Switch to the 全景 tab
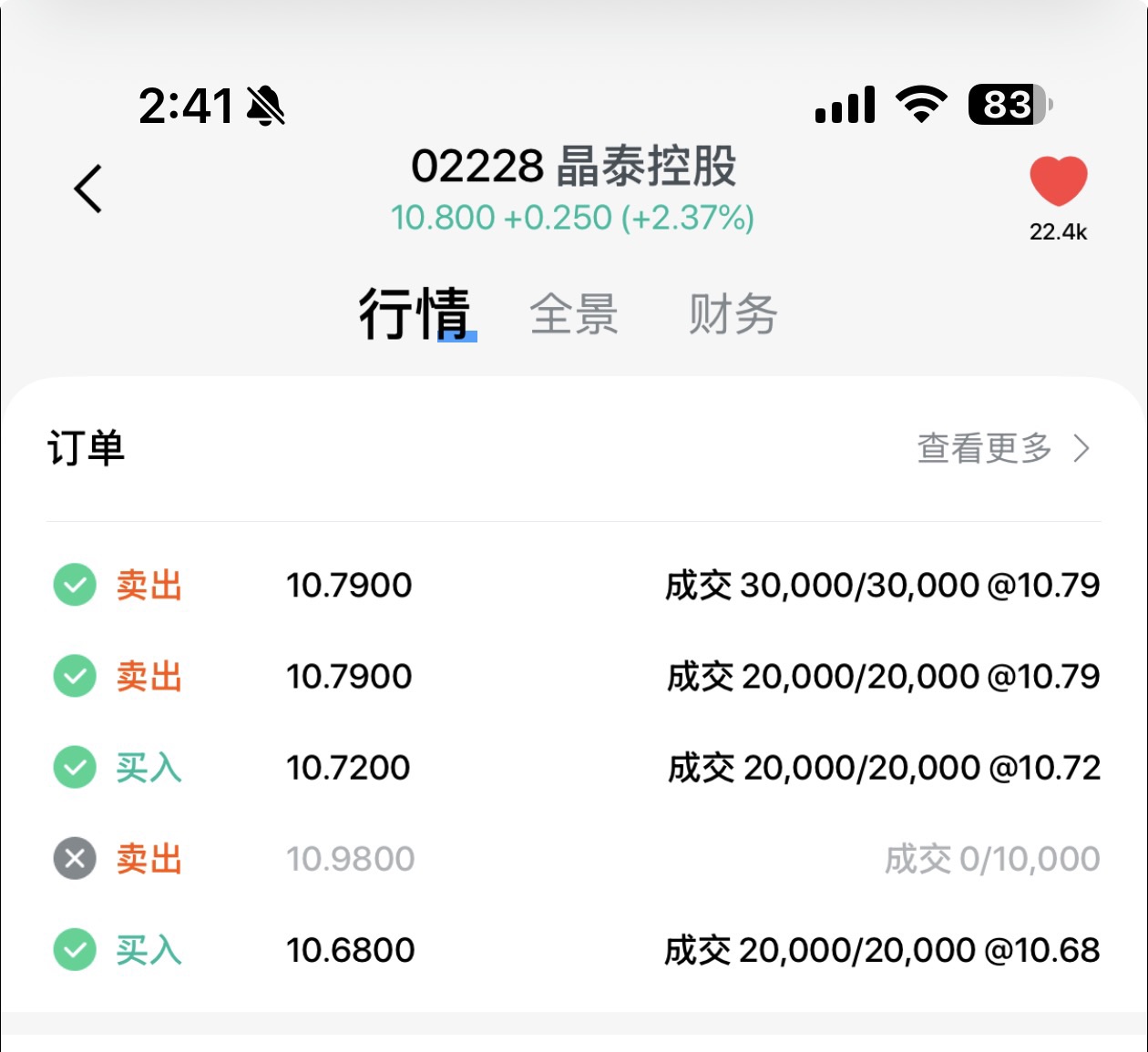The image size is (1148, 1052). [574, 314]
